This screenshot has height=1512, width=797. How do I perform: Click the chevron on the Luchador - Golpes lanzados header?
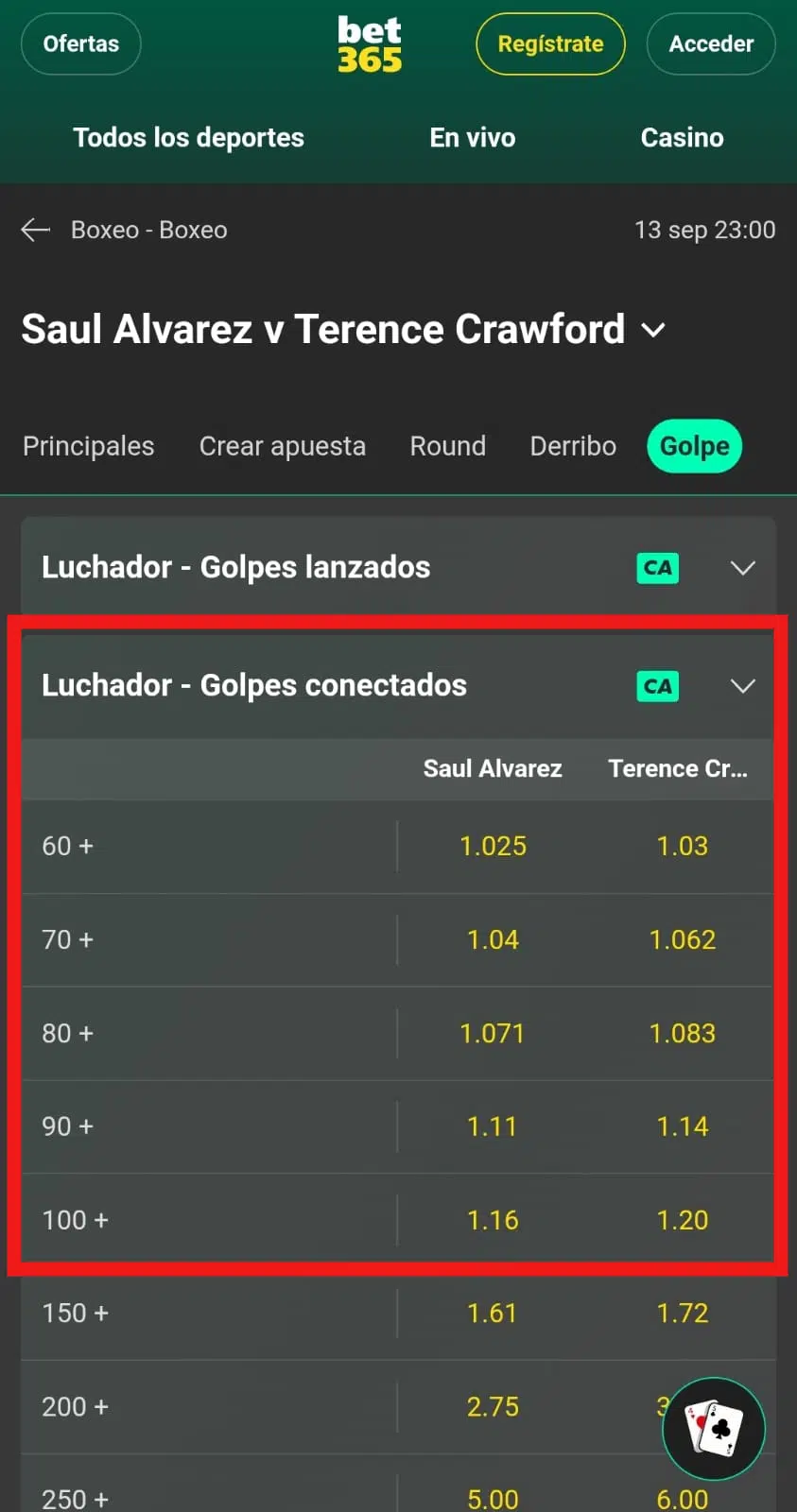743,568
